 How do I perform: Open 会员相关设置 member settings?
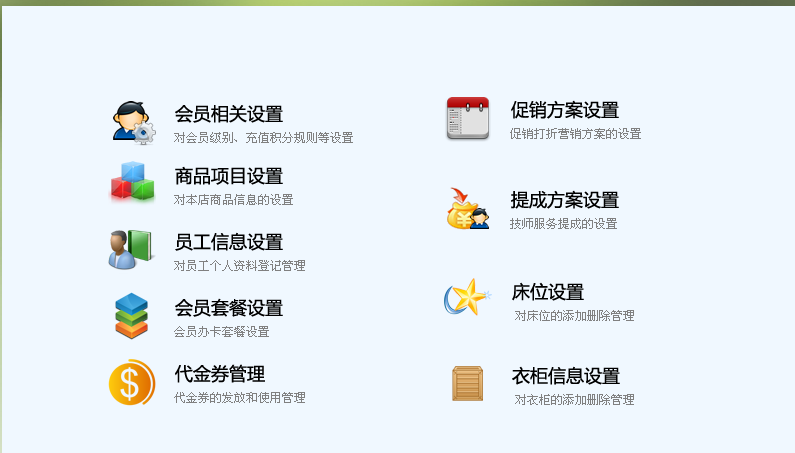tap(228, 114)
